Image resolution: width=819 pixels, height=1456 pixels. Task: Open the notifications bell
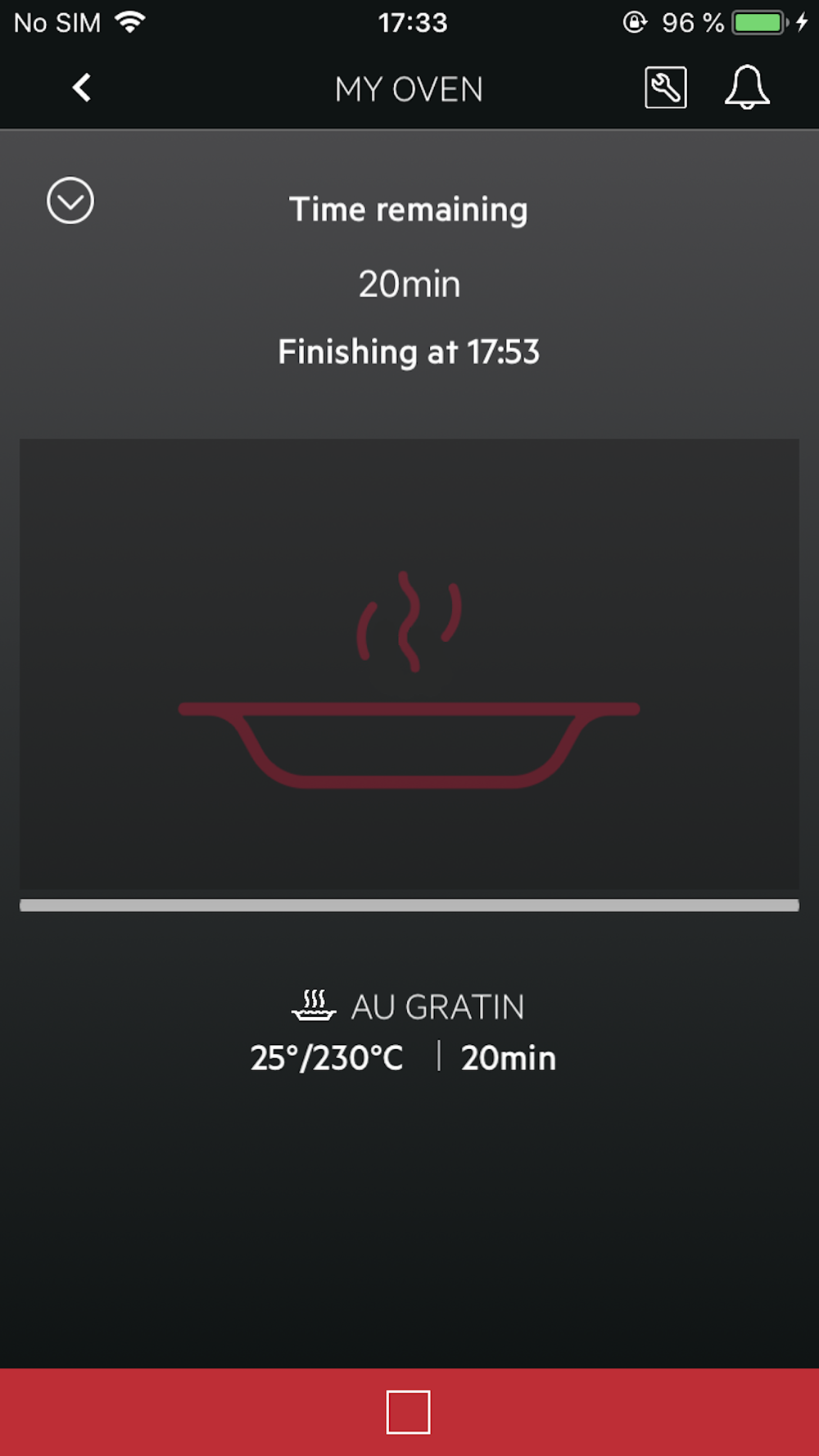747,88
